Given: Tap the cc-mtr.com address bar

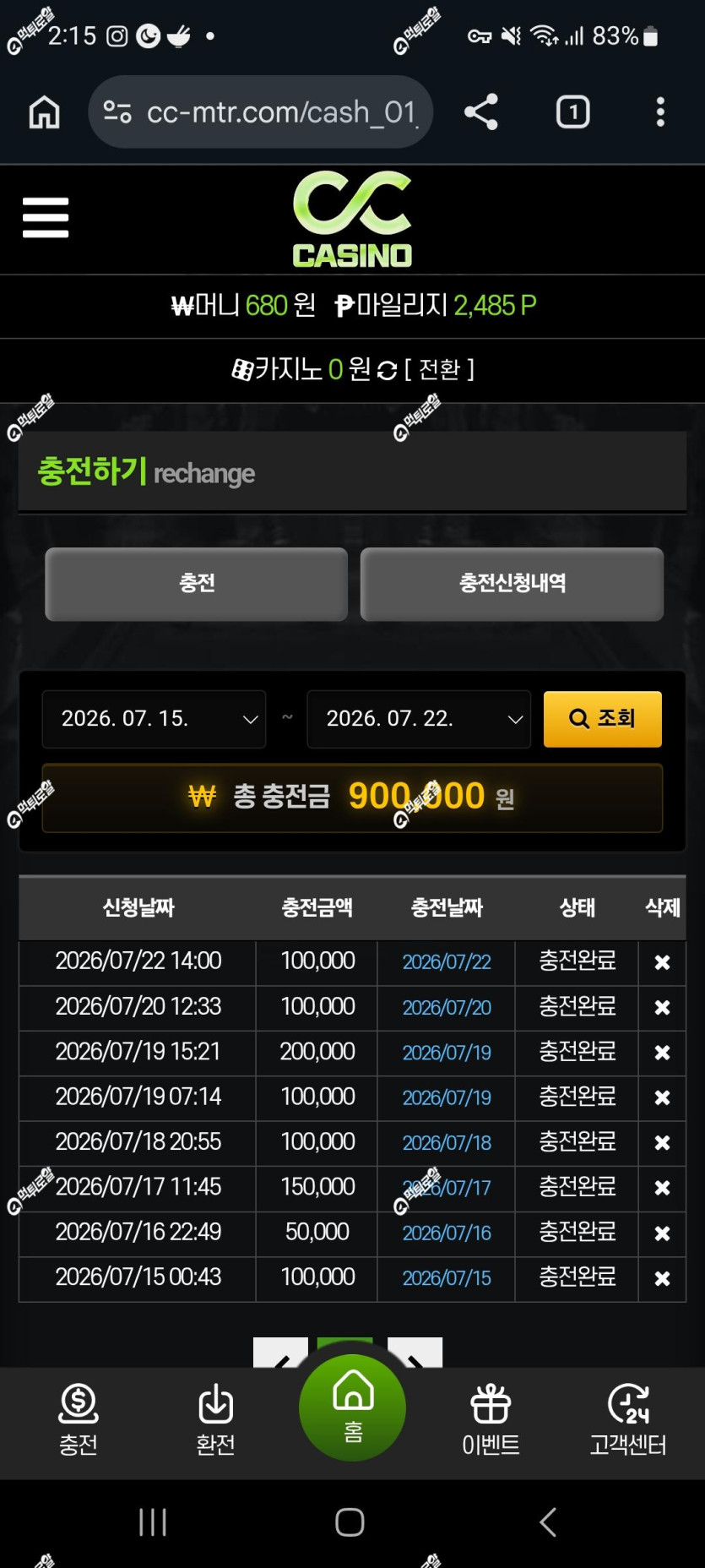Looking at the screenshot, I should pyautogui.click(x=261, y=112).
